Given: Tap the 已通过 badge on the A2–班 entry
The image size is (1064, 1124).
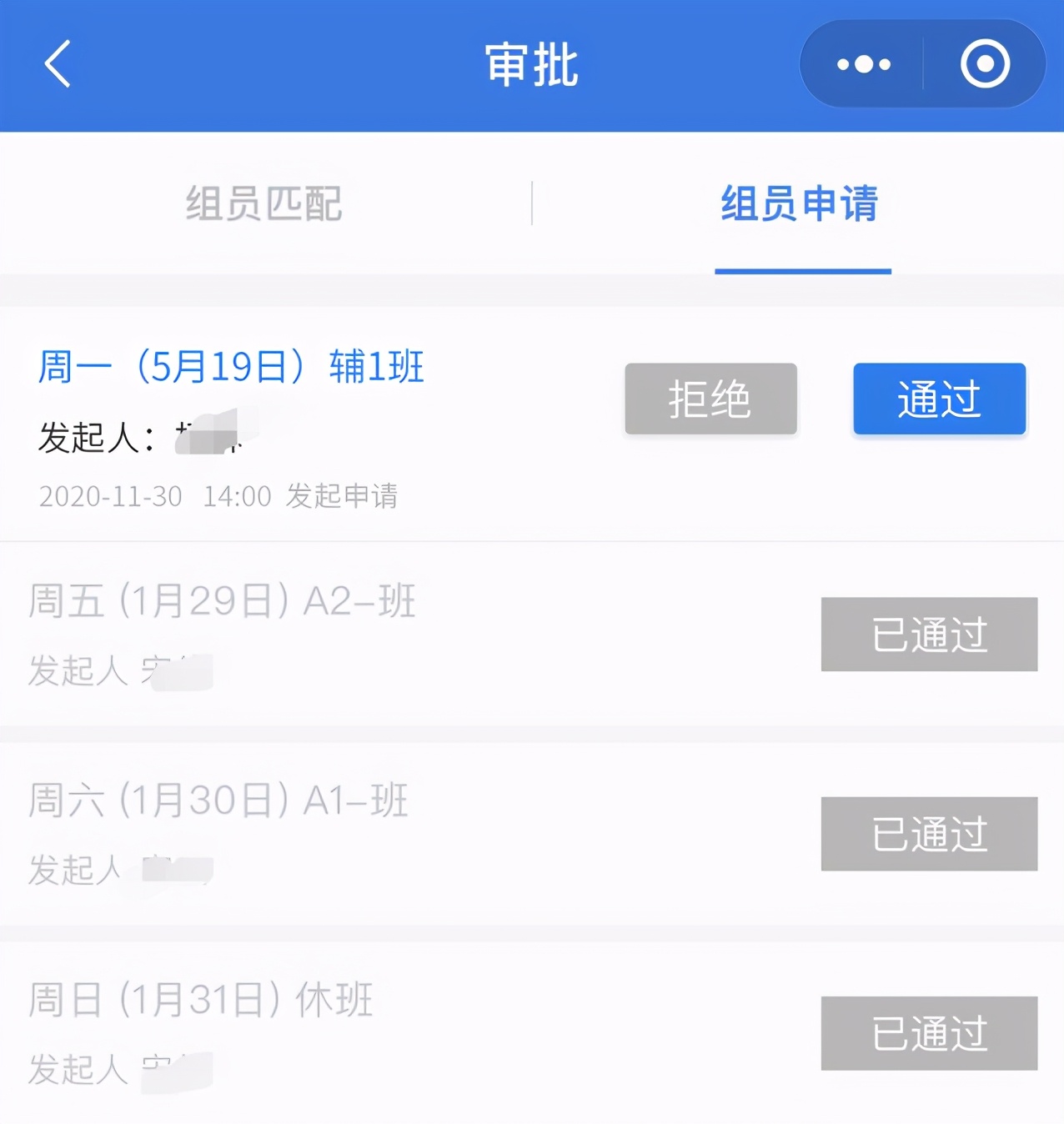Looking at the screenshot, I should point(929,635).
